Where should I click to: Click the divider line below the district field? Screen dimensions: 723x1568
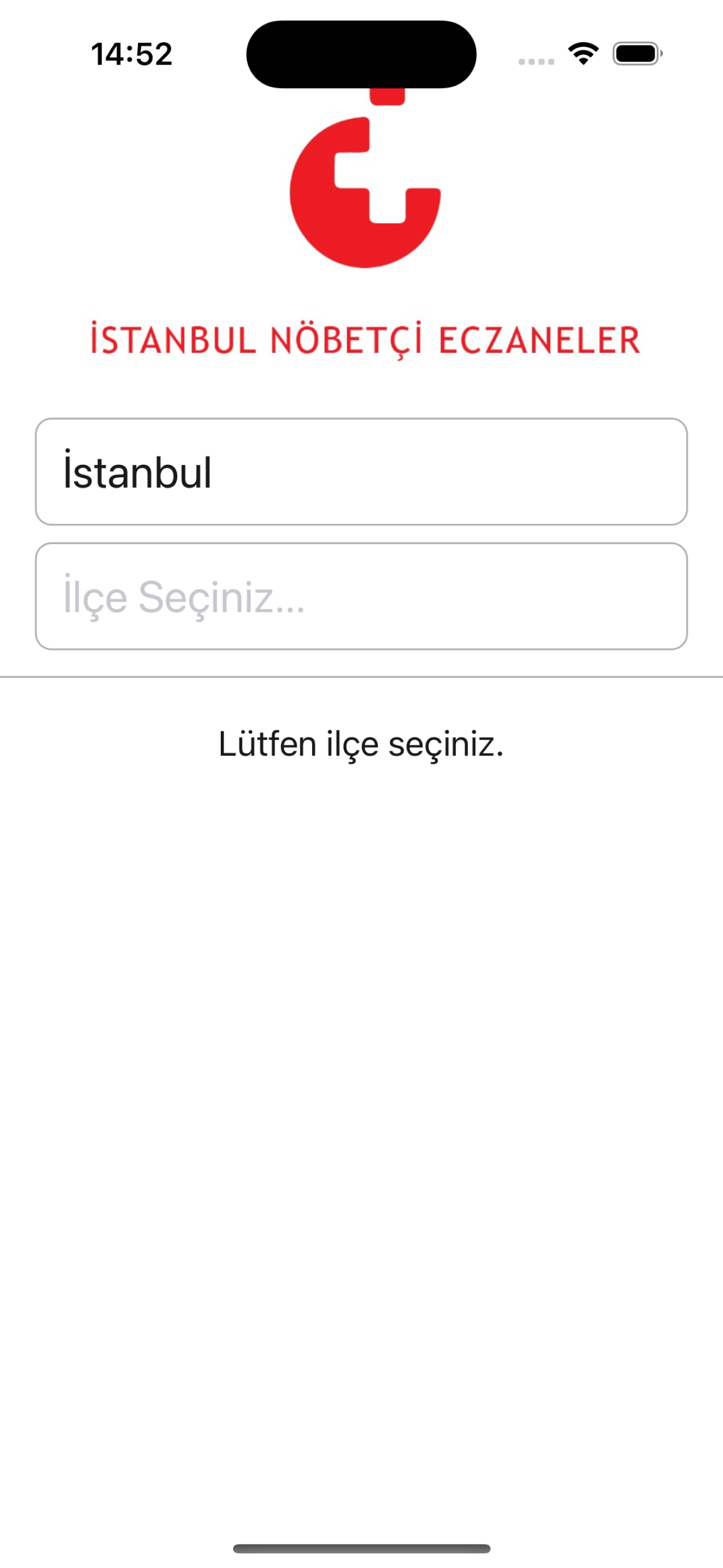coord(361,675)
